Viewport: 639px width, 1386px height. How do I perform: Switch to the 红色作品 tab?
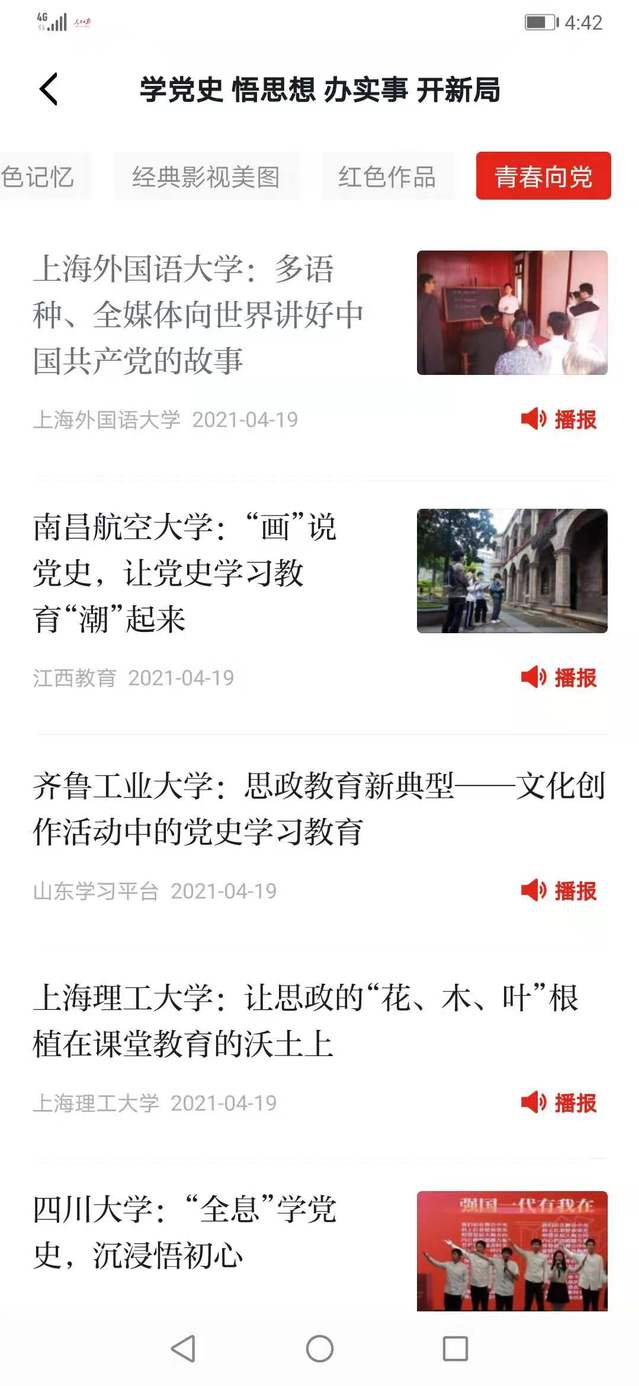coord(387,177)
